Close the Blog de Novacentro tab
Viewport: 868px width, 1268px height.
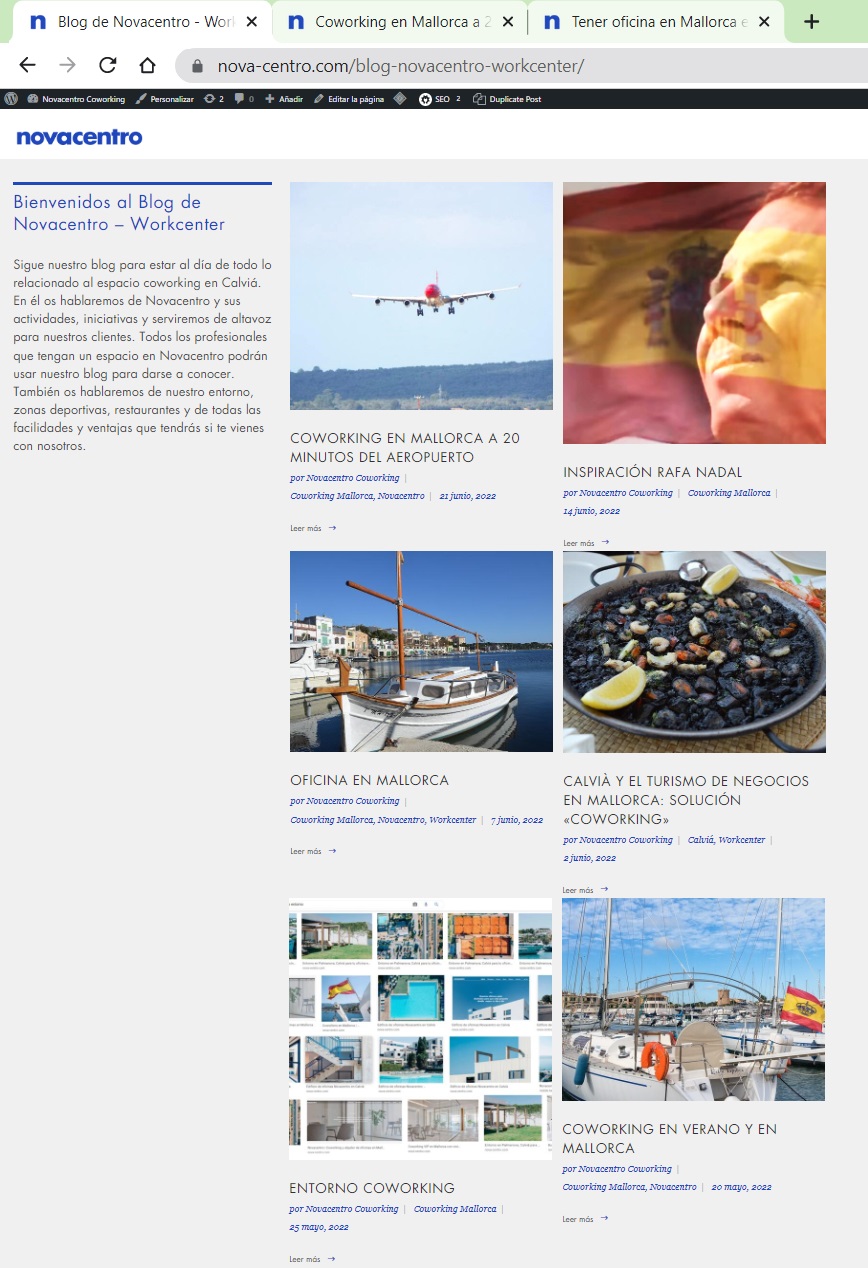(252, 21)
